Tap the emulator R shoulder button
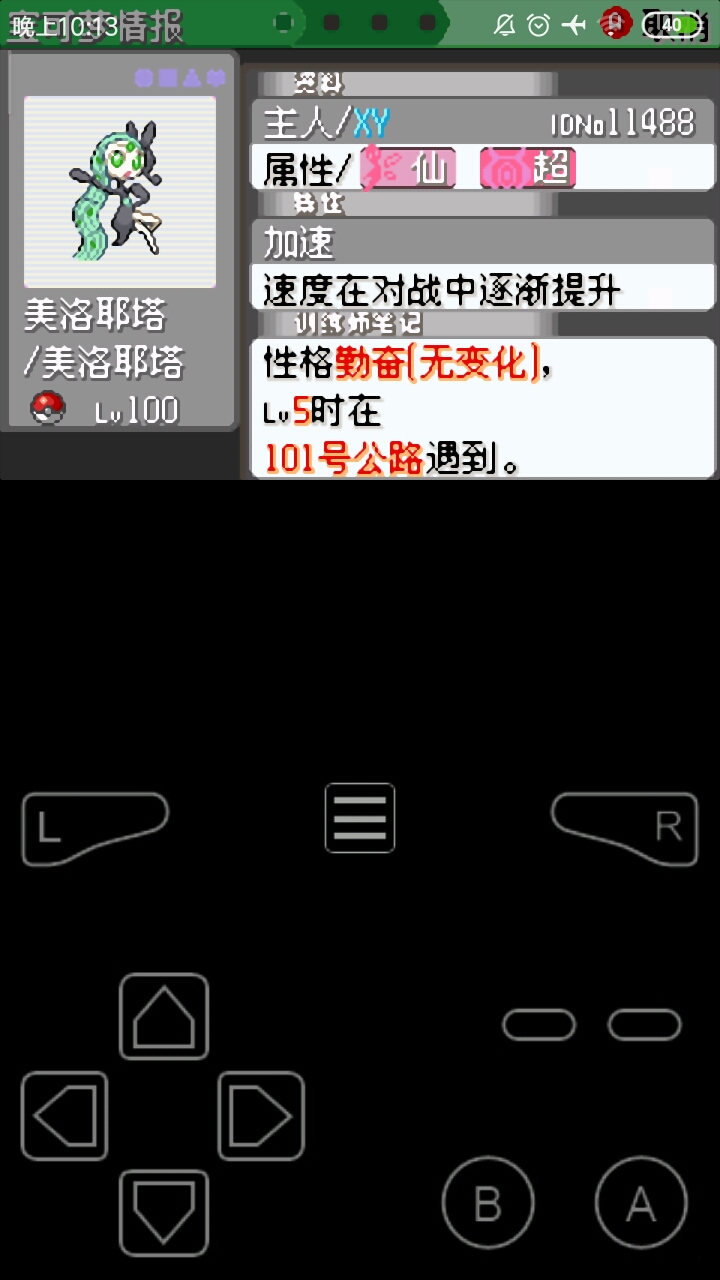 point(624,829)
